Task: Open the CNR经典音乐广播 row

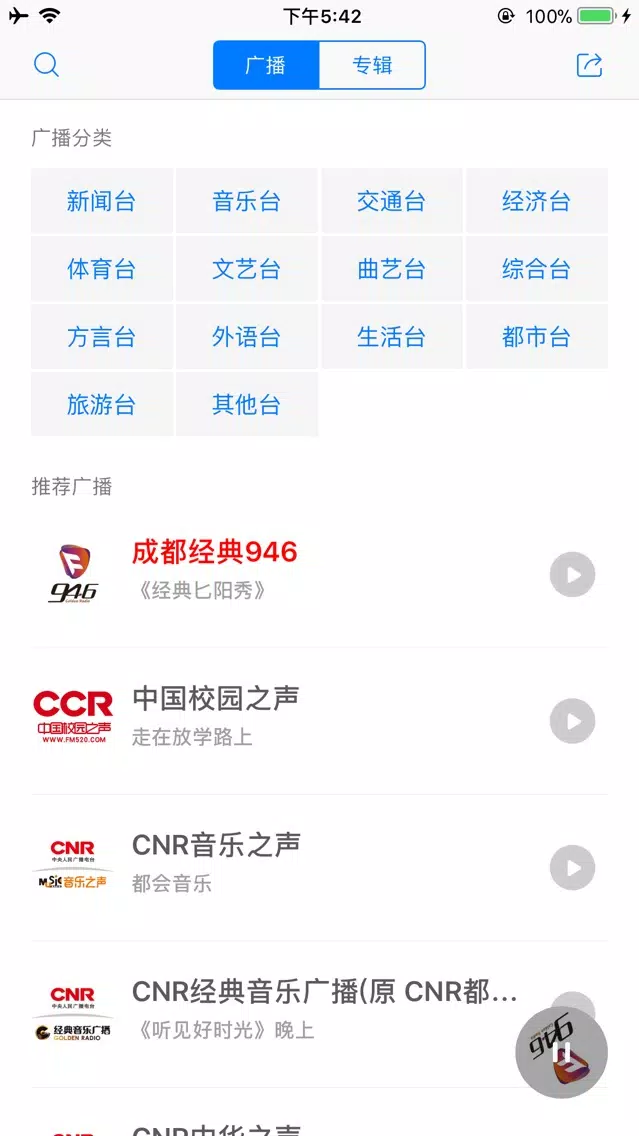Action: (320, 1014)
